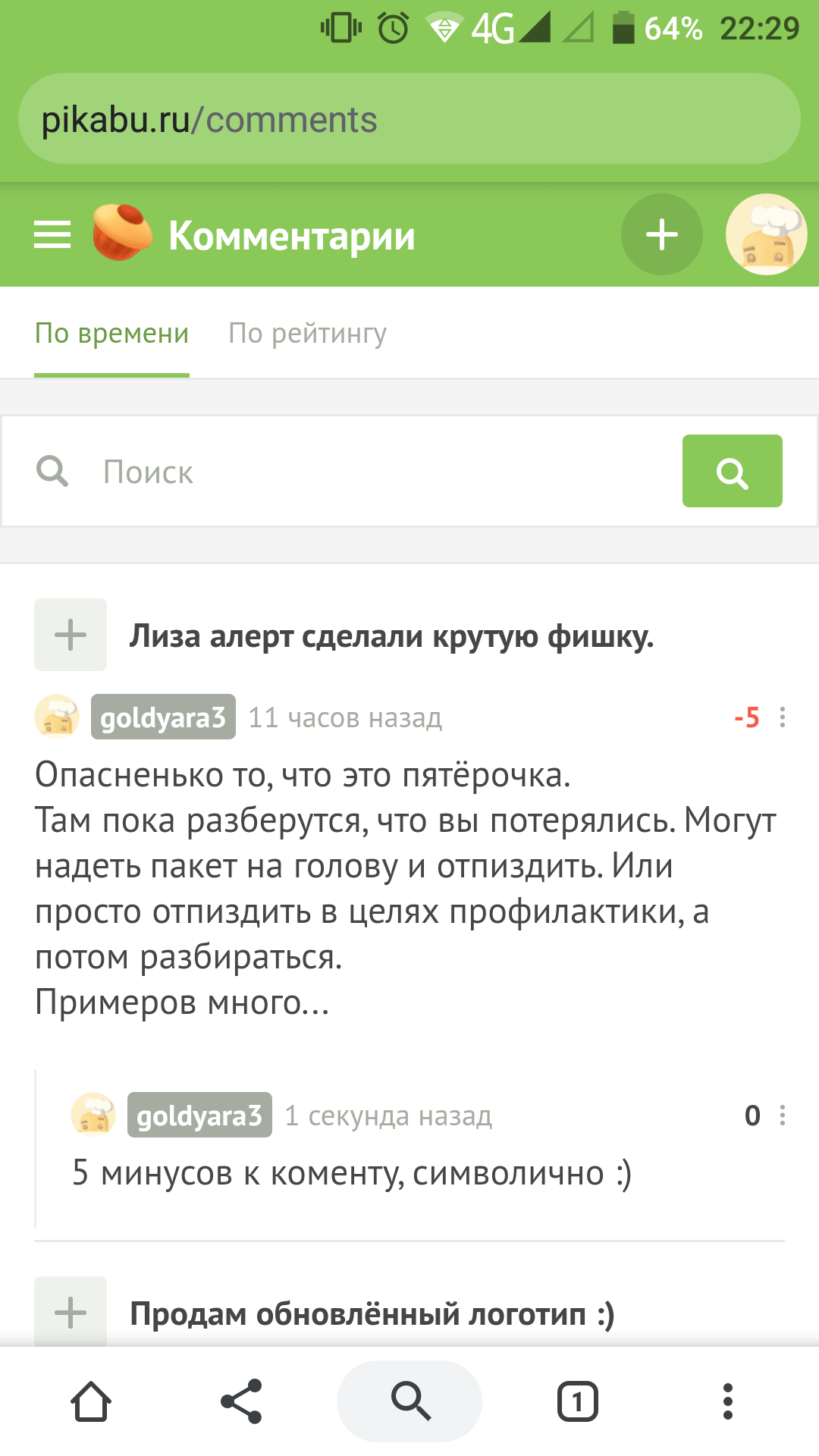Switch to the По рейтингу tab

pyautogui.click(x=307, y=334)
